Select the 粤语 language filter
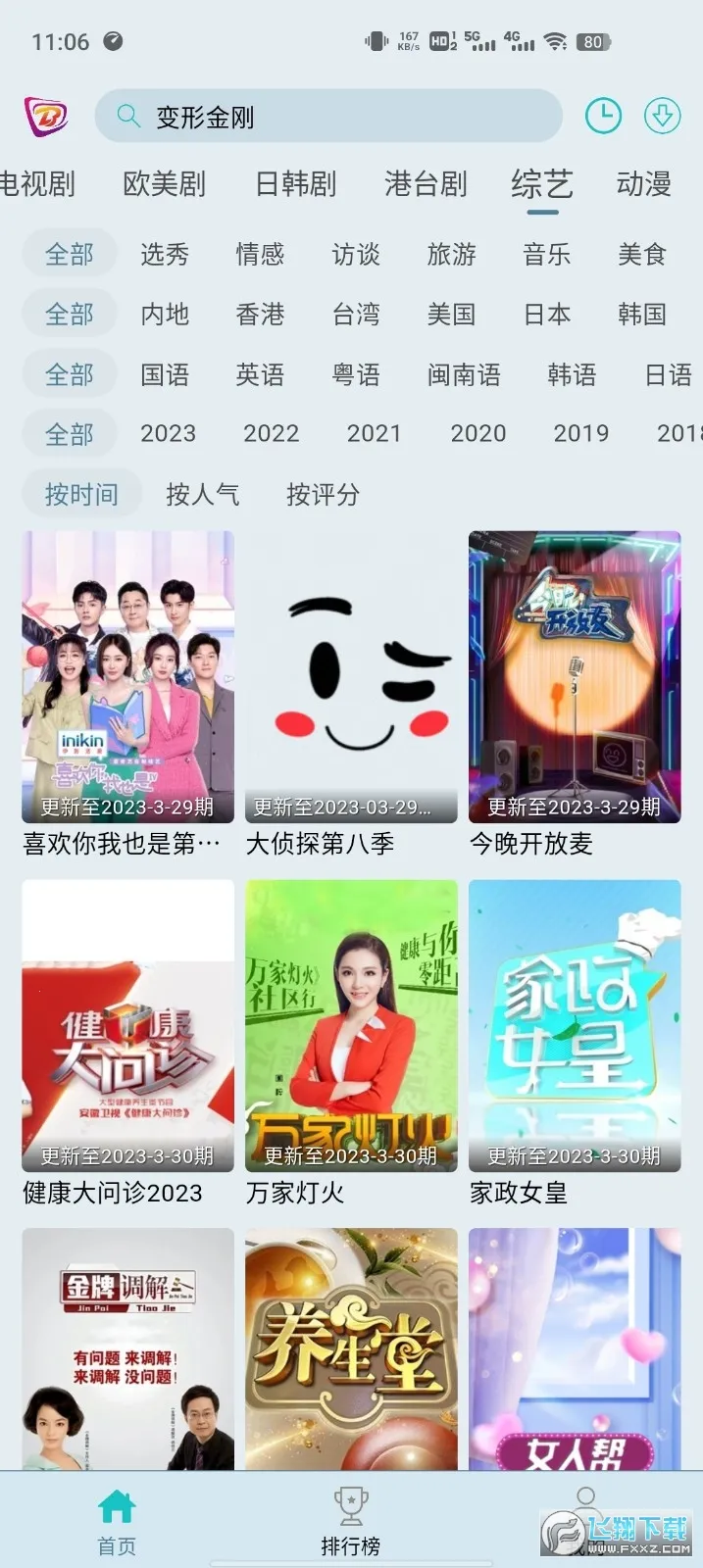This screenshot has width=703, height=1568. [356, 374]
